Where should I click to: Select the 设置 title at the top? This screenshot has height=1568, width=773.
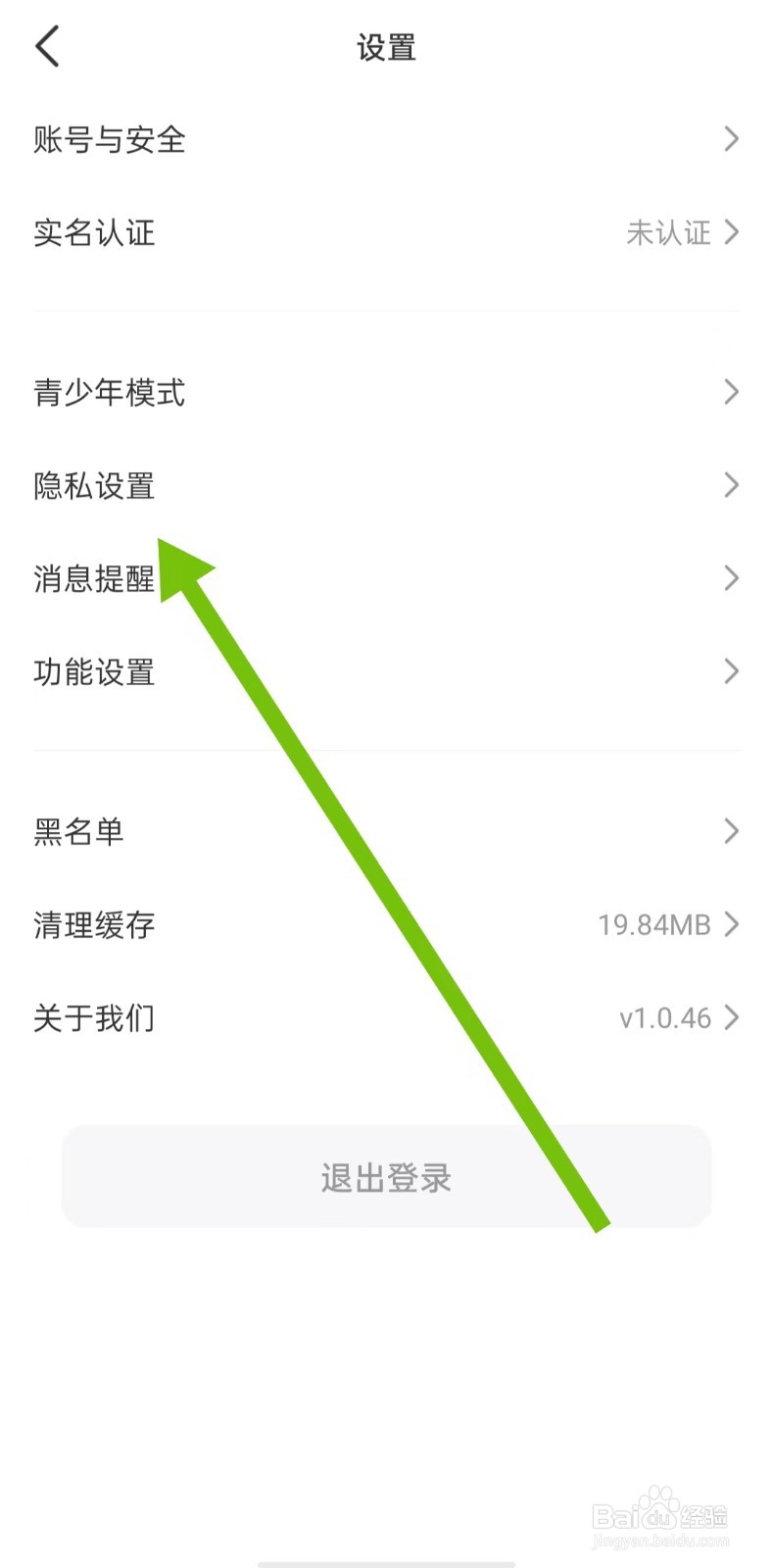point(386,46)
